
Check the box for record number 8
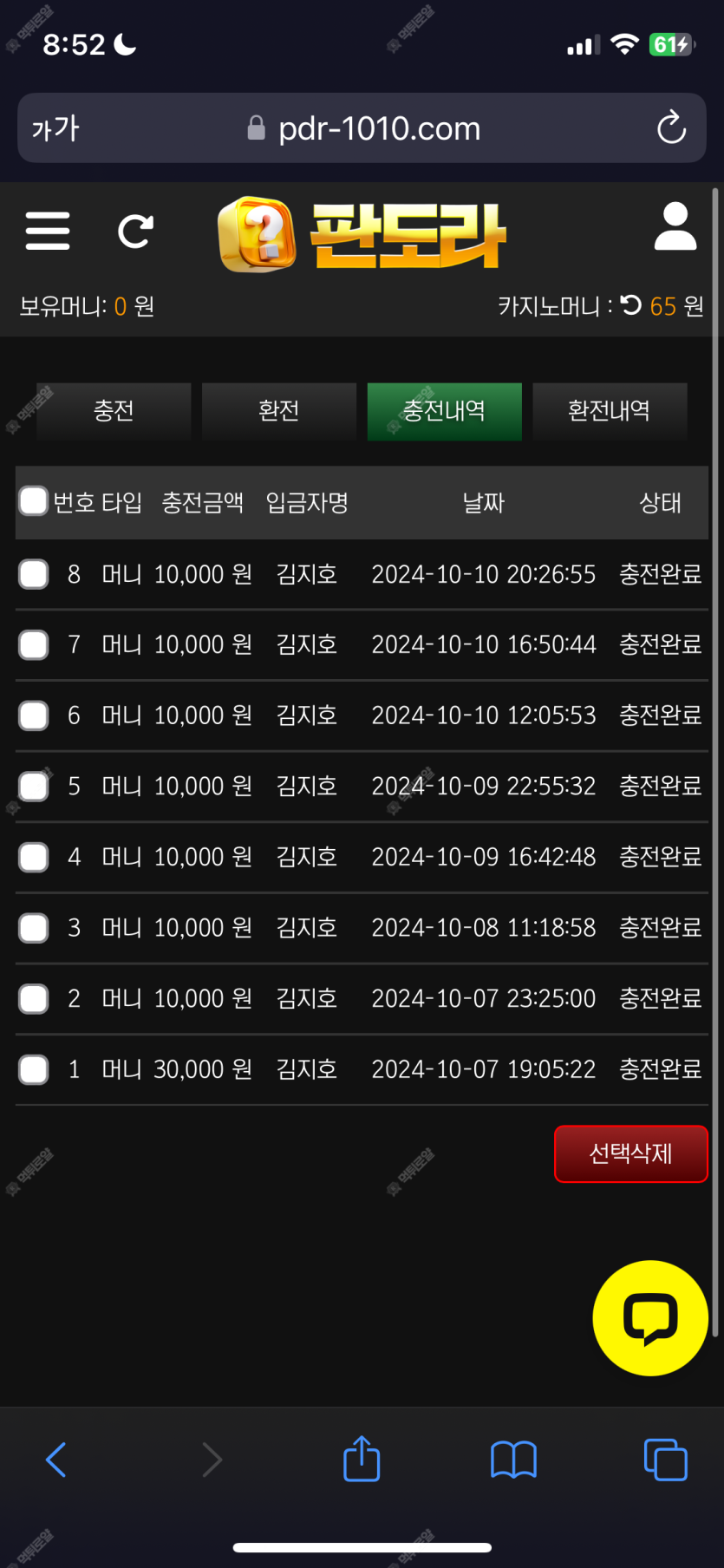point(34,574)
